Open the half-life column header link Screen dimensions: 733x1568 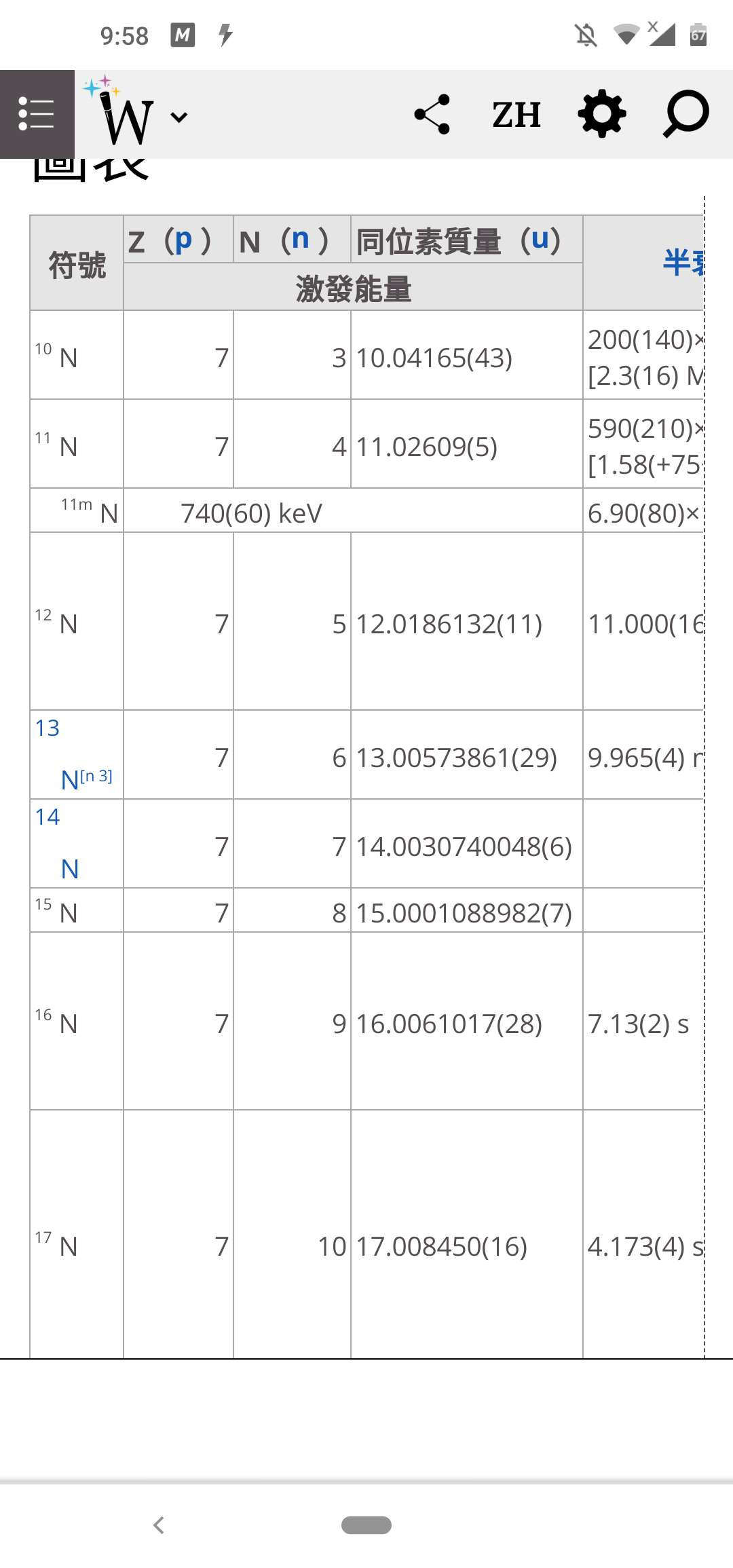click(683, 263)
